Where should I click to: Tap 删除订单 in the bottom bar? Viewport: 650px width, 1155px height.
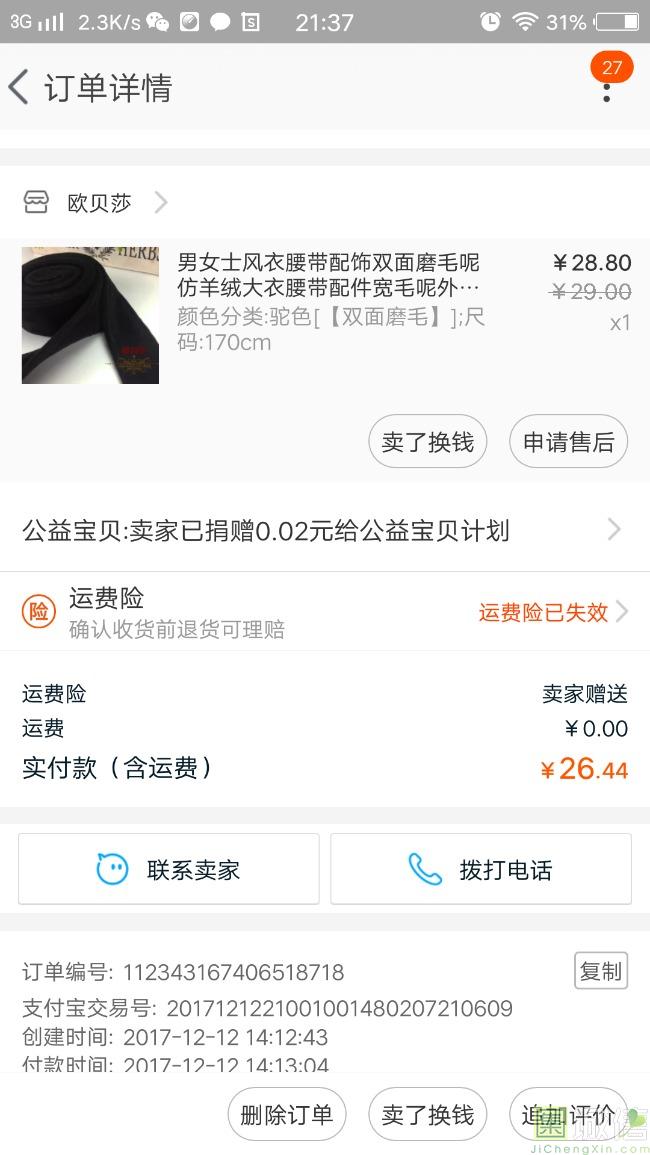point(286,1115)
